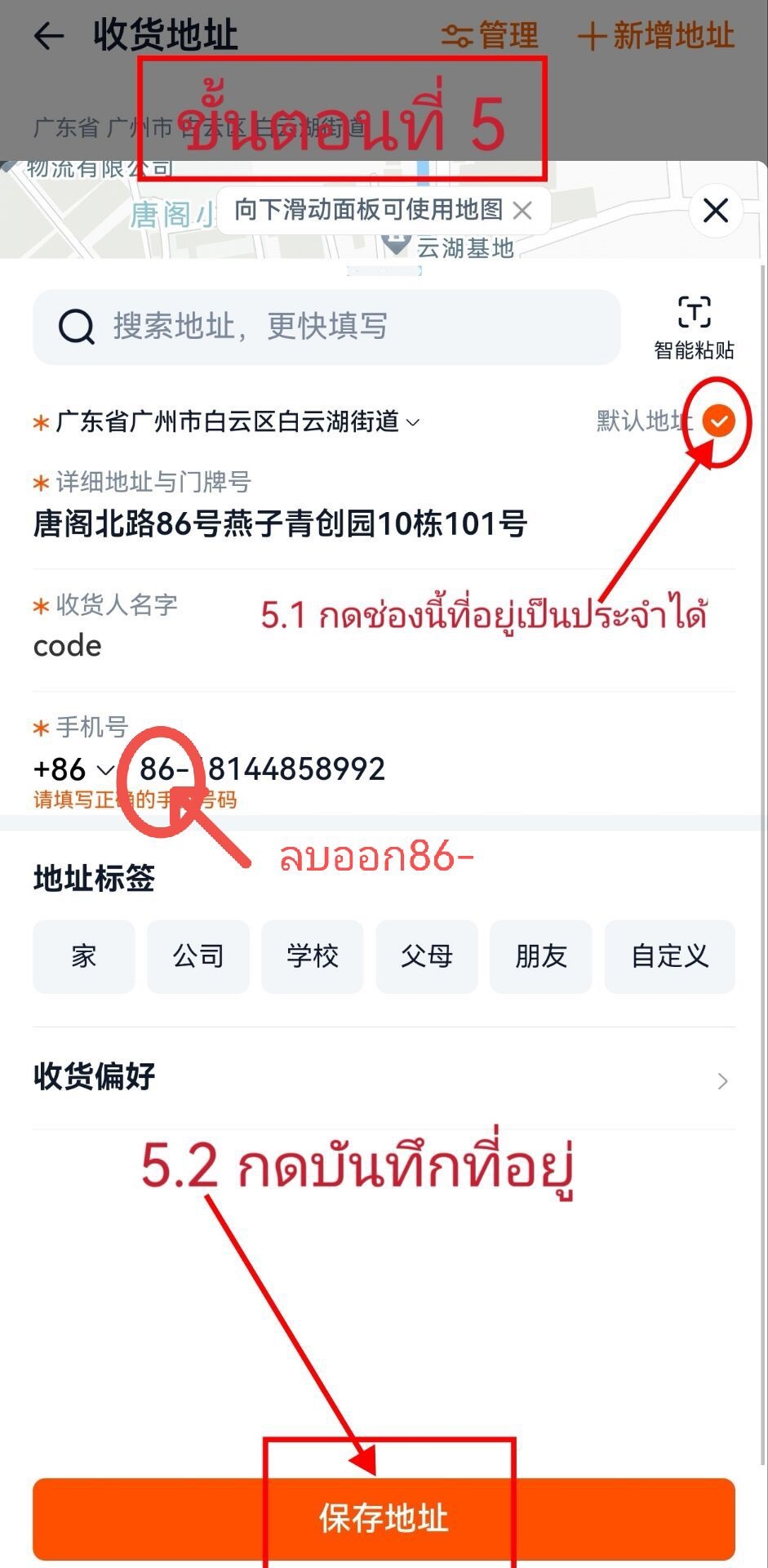Select the 朋友 address tag
Image resolution: width=768 pixels, height=1568 pixels.
(541, 956)
